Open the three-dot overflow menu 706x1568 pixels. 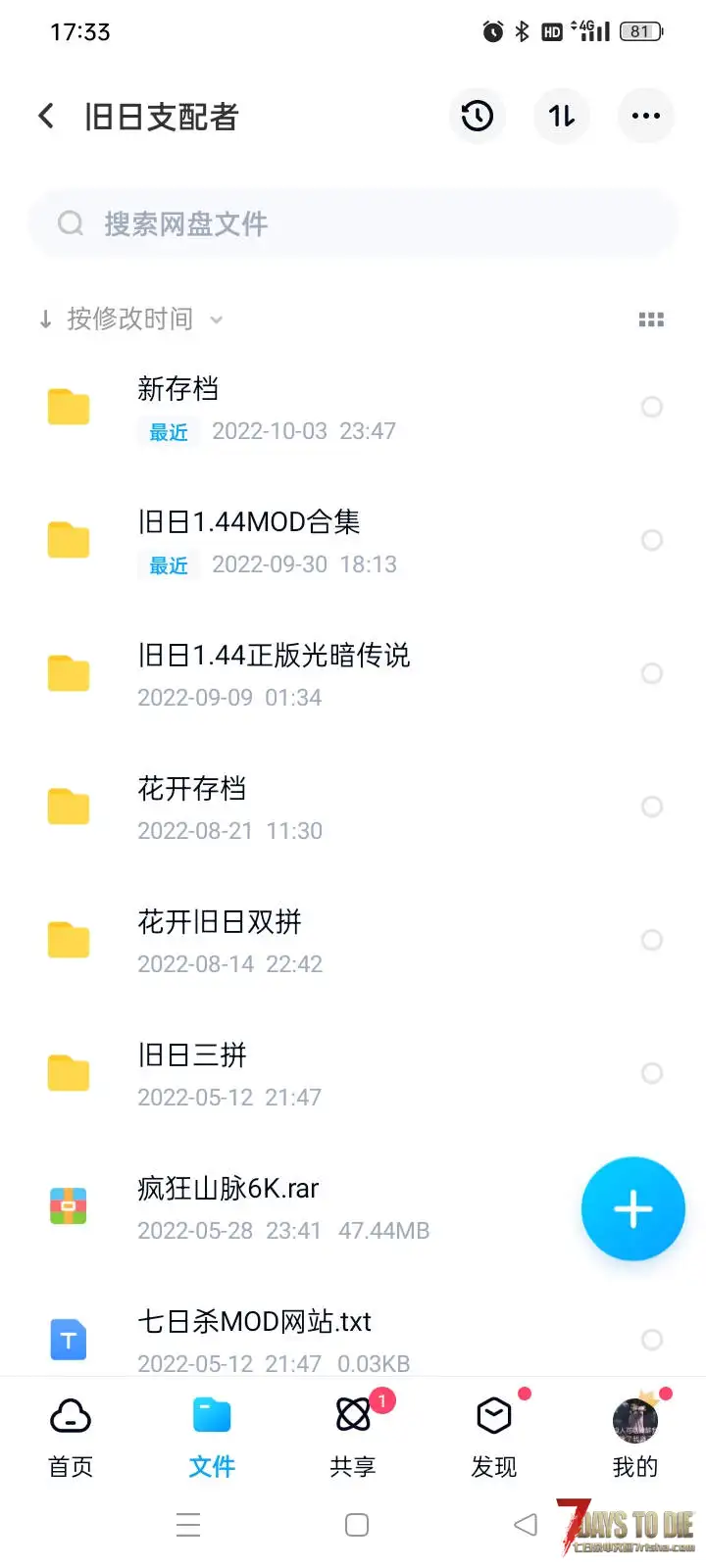click(x=646, y=117)
